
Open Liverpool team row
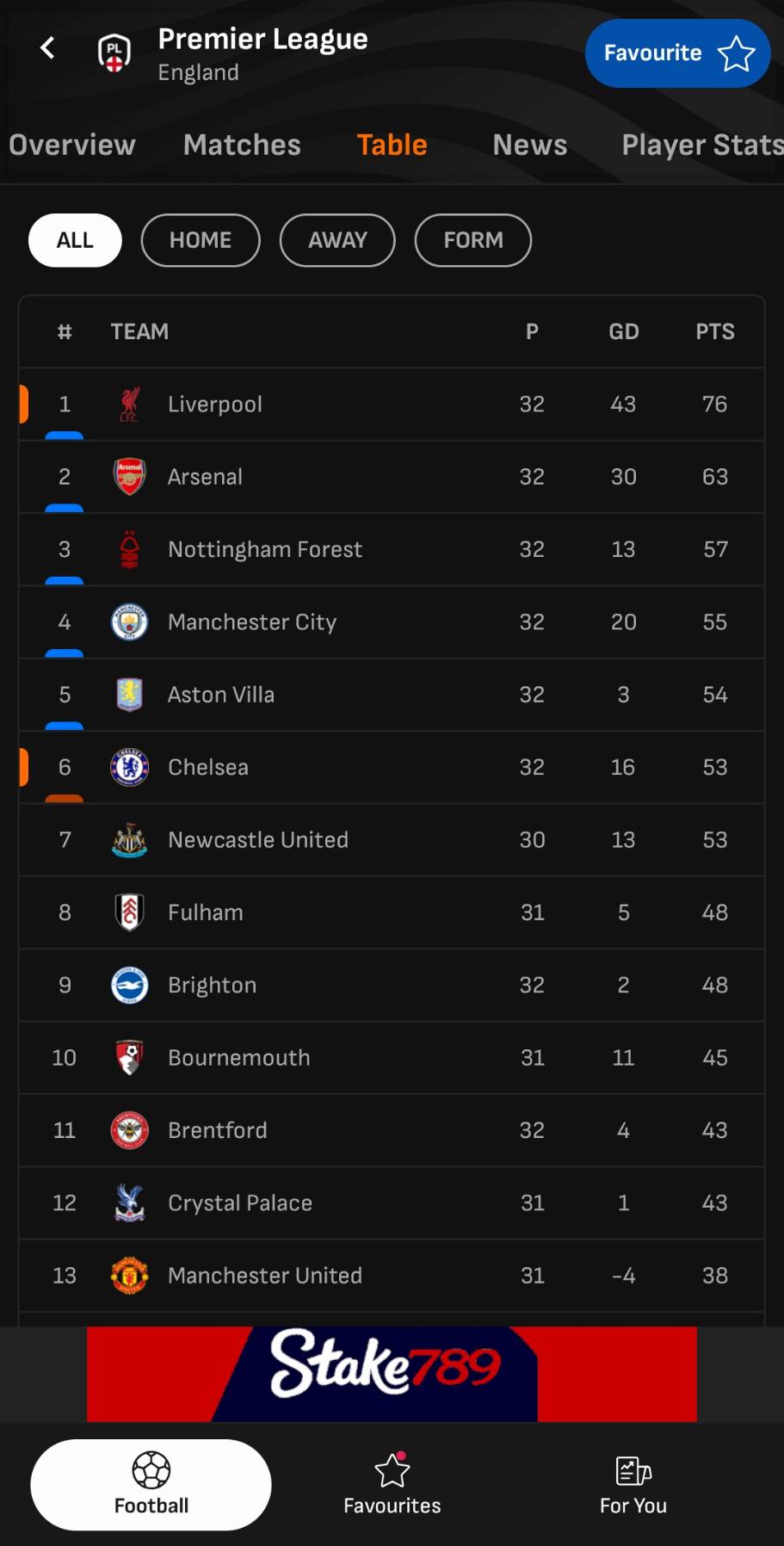[392, 405]
